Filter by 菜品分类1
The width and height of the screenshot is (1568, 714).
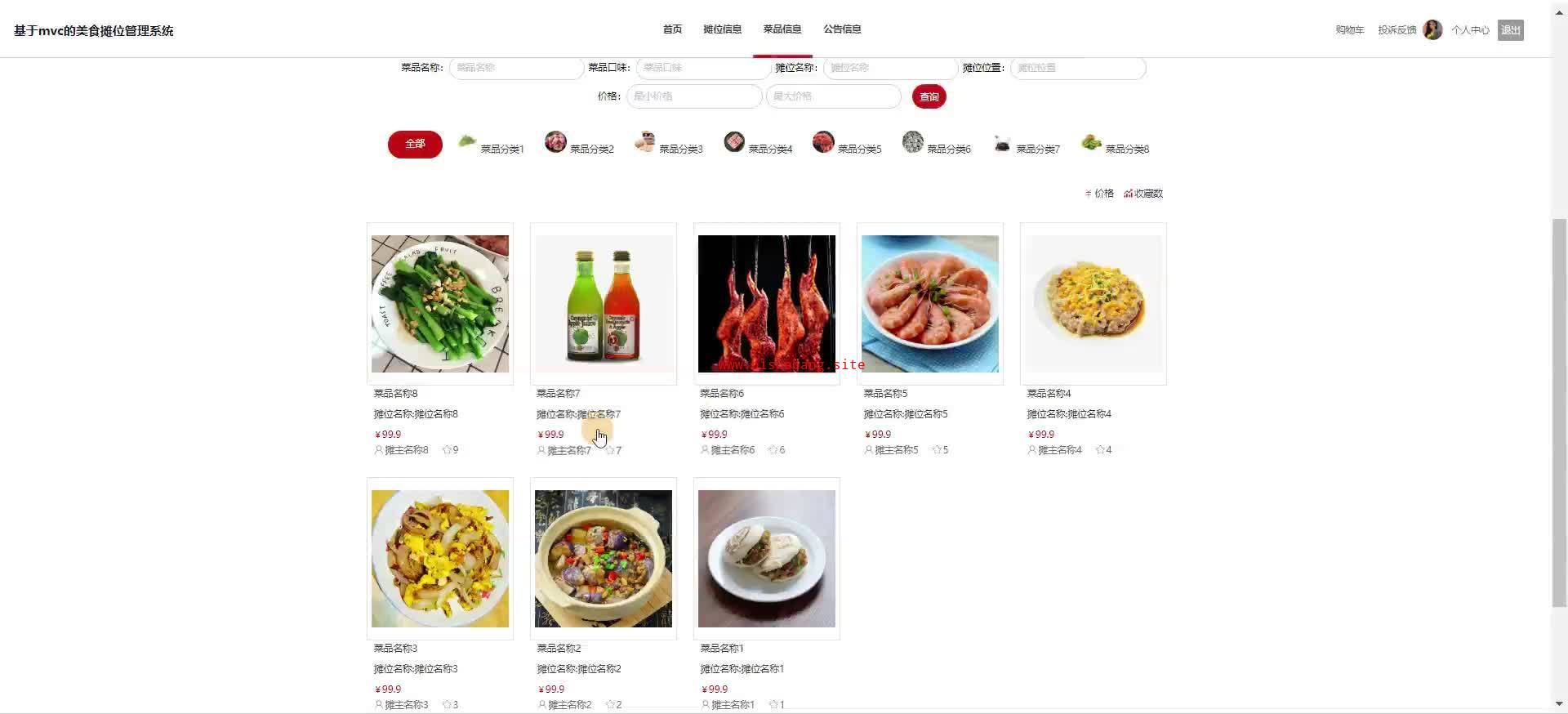tap(492, 145)
